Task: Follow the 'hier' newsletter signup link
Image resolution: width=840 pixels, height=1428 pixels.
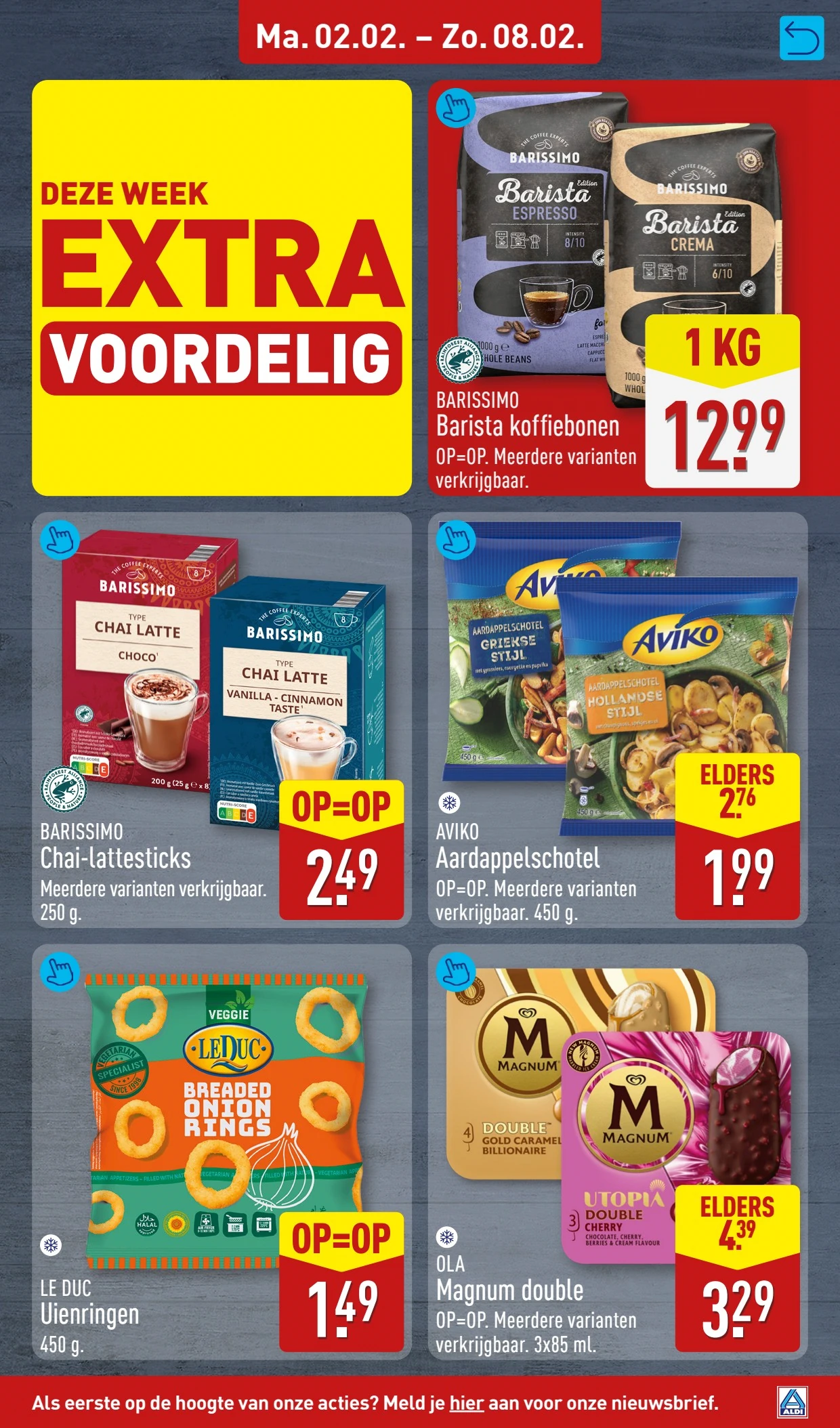Action: click(466, 1402)
